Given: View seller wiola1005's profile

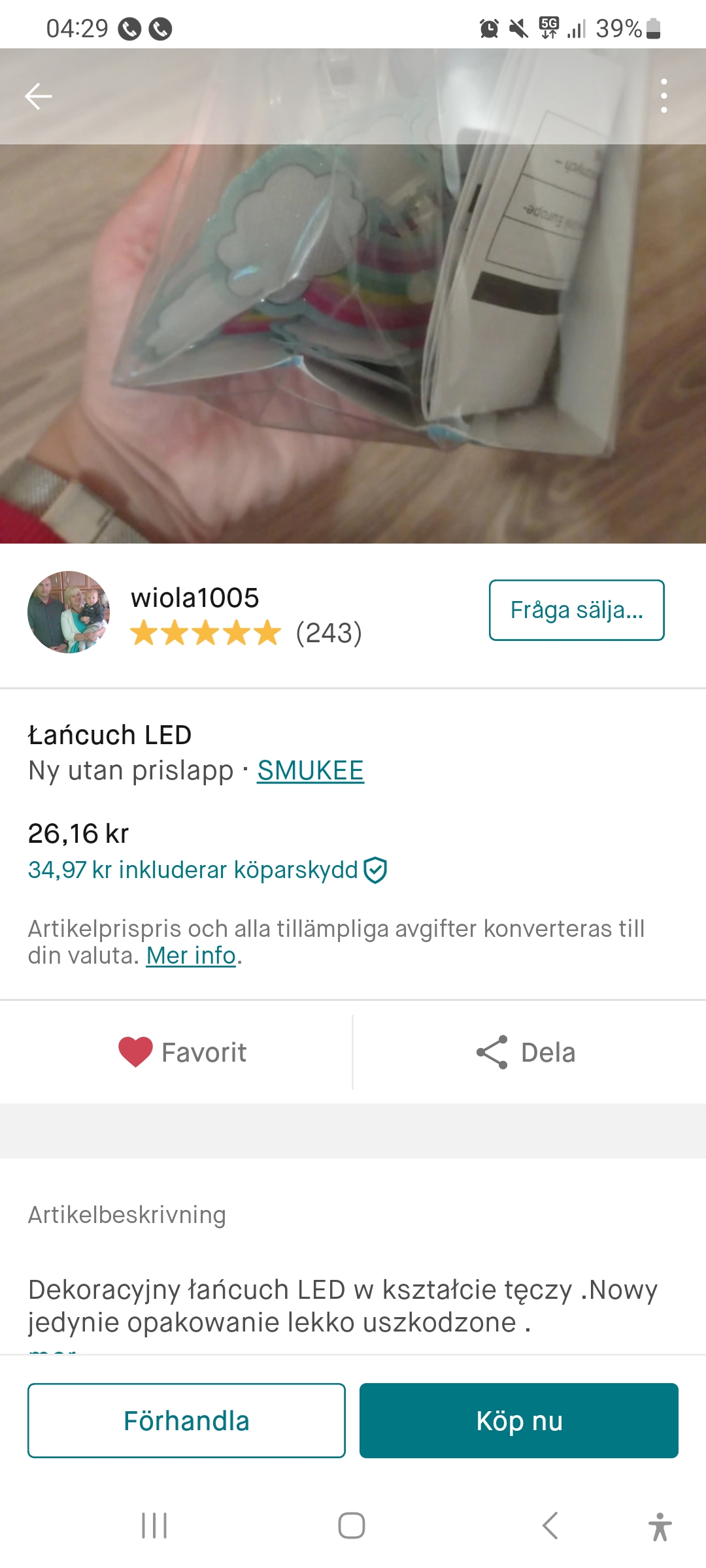Looking at the screenshot, I should click(x=195, y=598).
